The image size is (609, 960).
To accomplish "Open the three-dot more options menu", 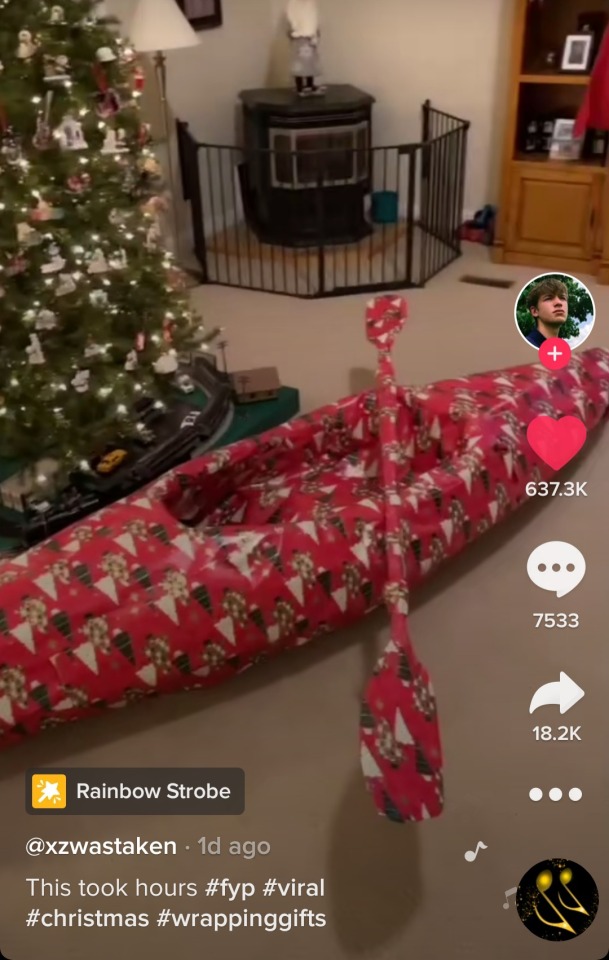I will (x=556, y=794).
